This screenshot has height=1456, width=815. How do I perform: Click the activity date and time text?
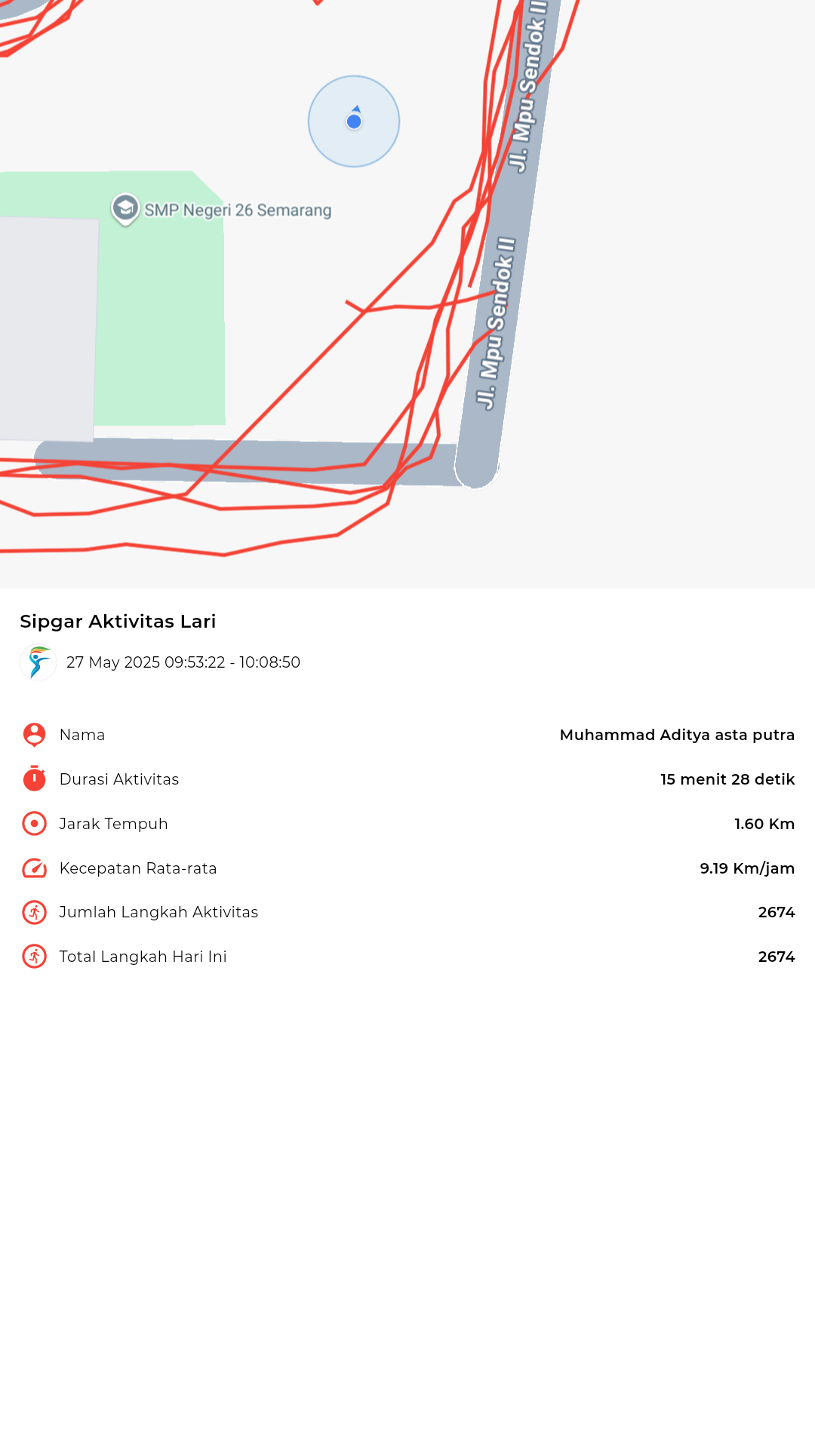183,662
